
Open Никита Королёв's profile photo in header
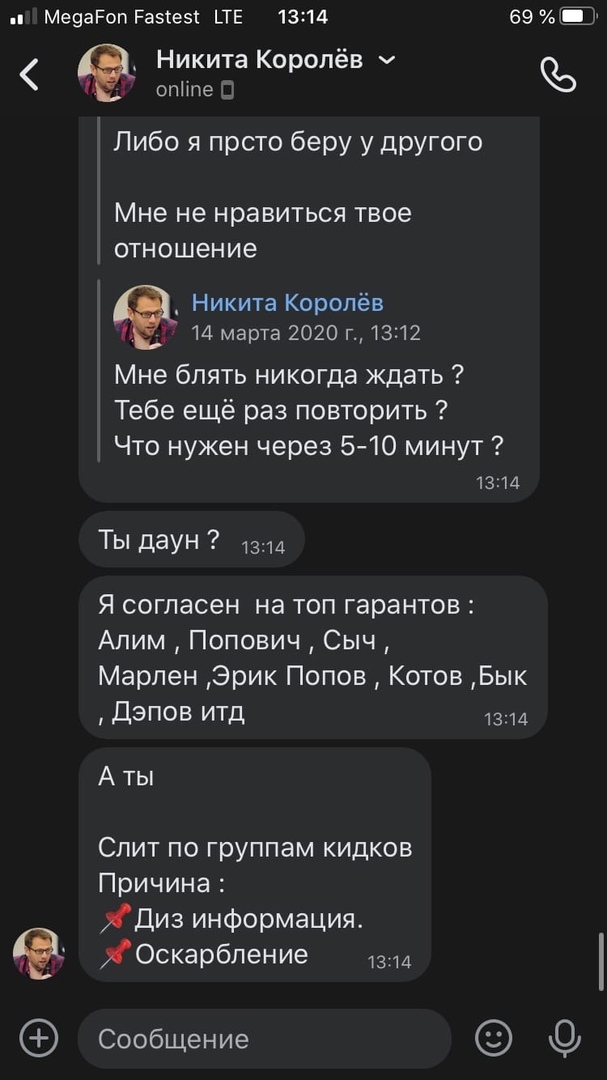click(x=107, y=74)
